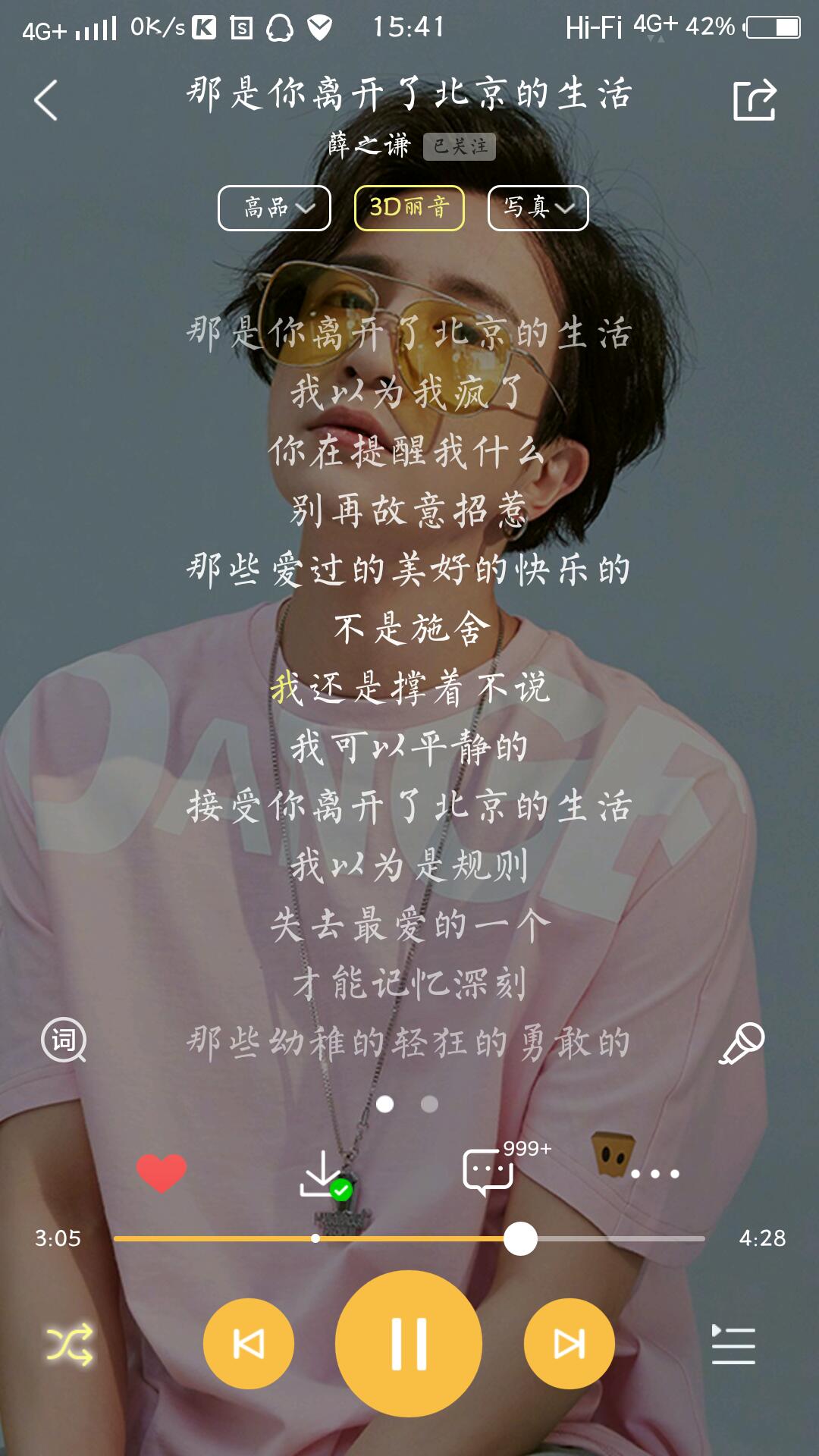
Task: Tap the microphone sing-along icon
Action: point(742,1043)
